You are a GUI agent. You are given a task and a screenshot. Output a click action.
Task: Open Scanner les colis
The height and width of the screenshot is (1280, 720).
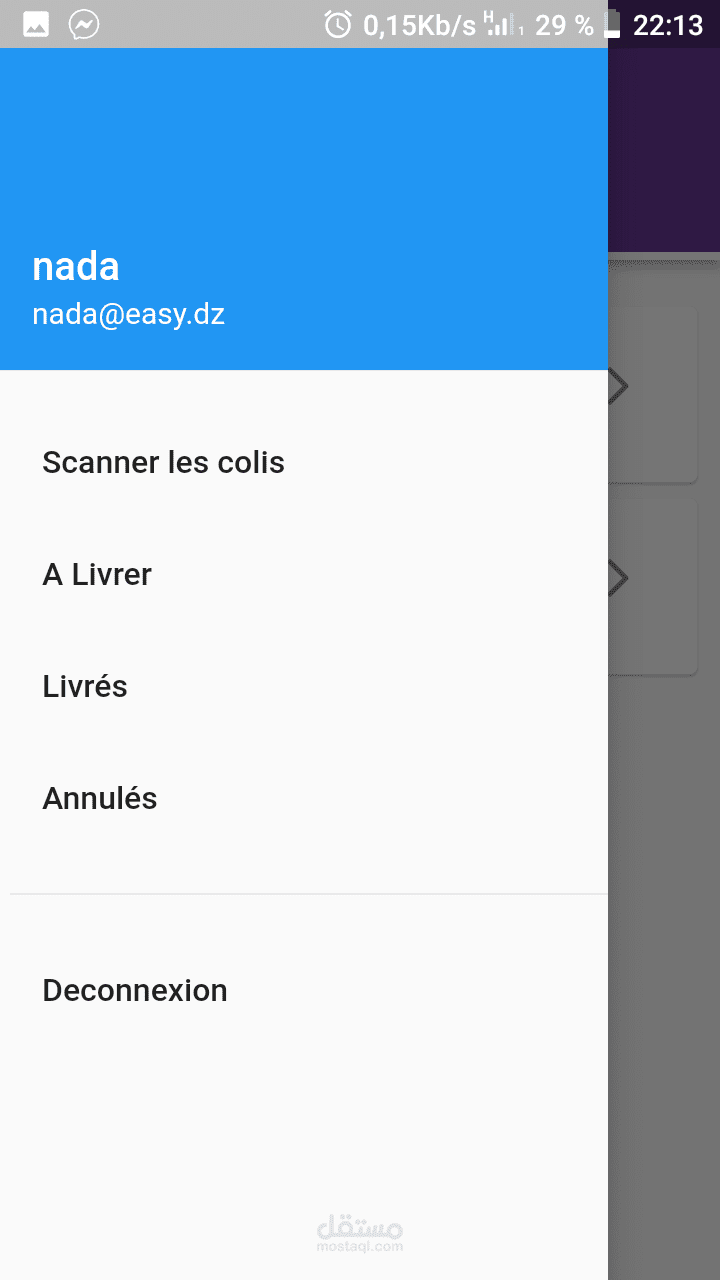click(x=304, y=462)
